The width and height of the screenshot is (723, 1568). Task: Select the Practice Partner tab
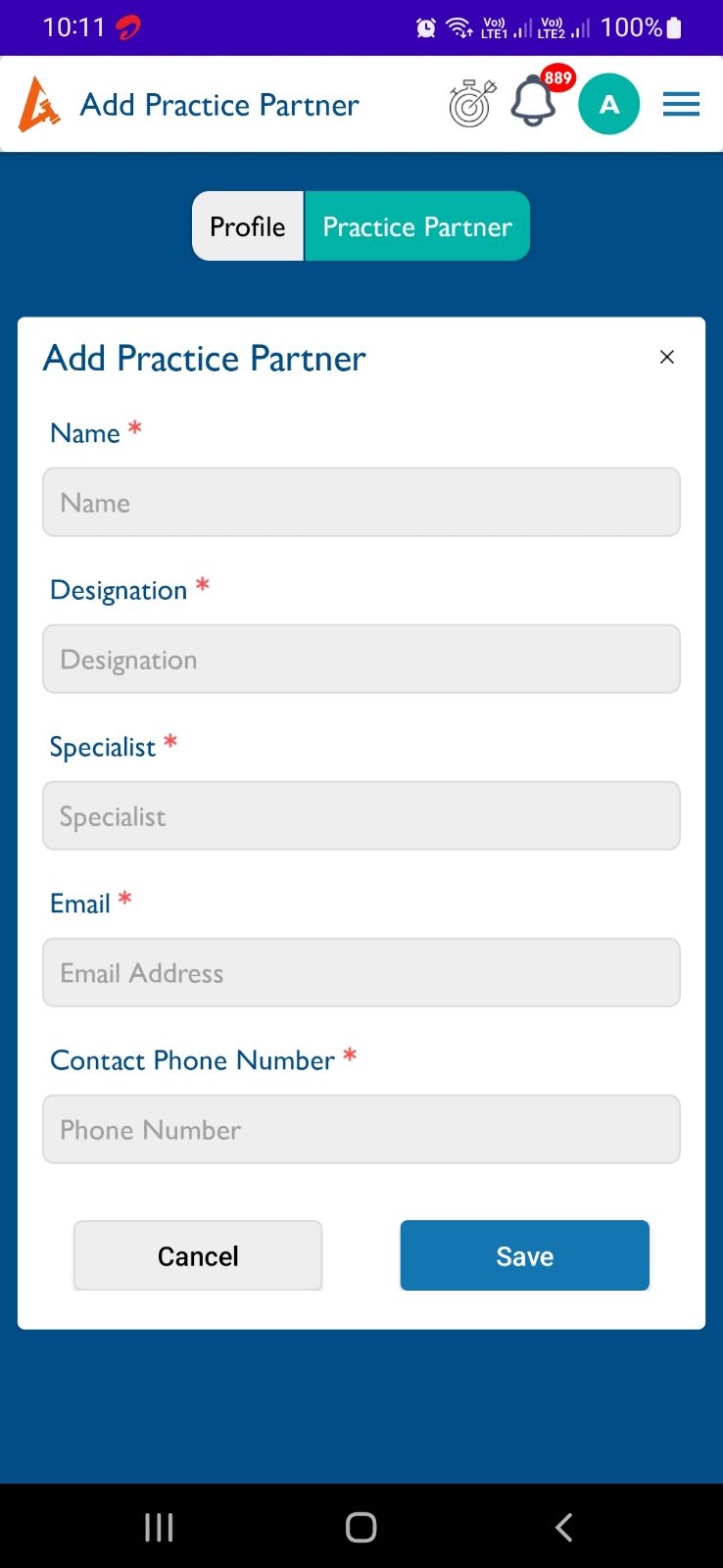417,226
